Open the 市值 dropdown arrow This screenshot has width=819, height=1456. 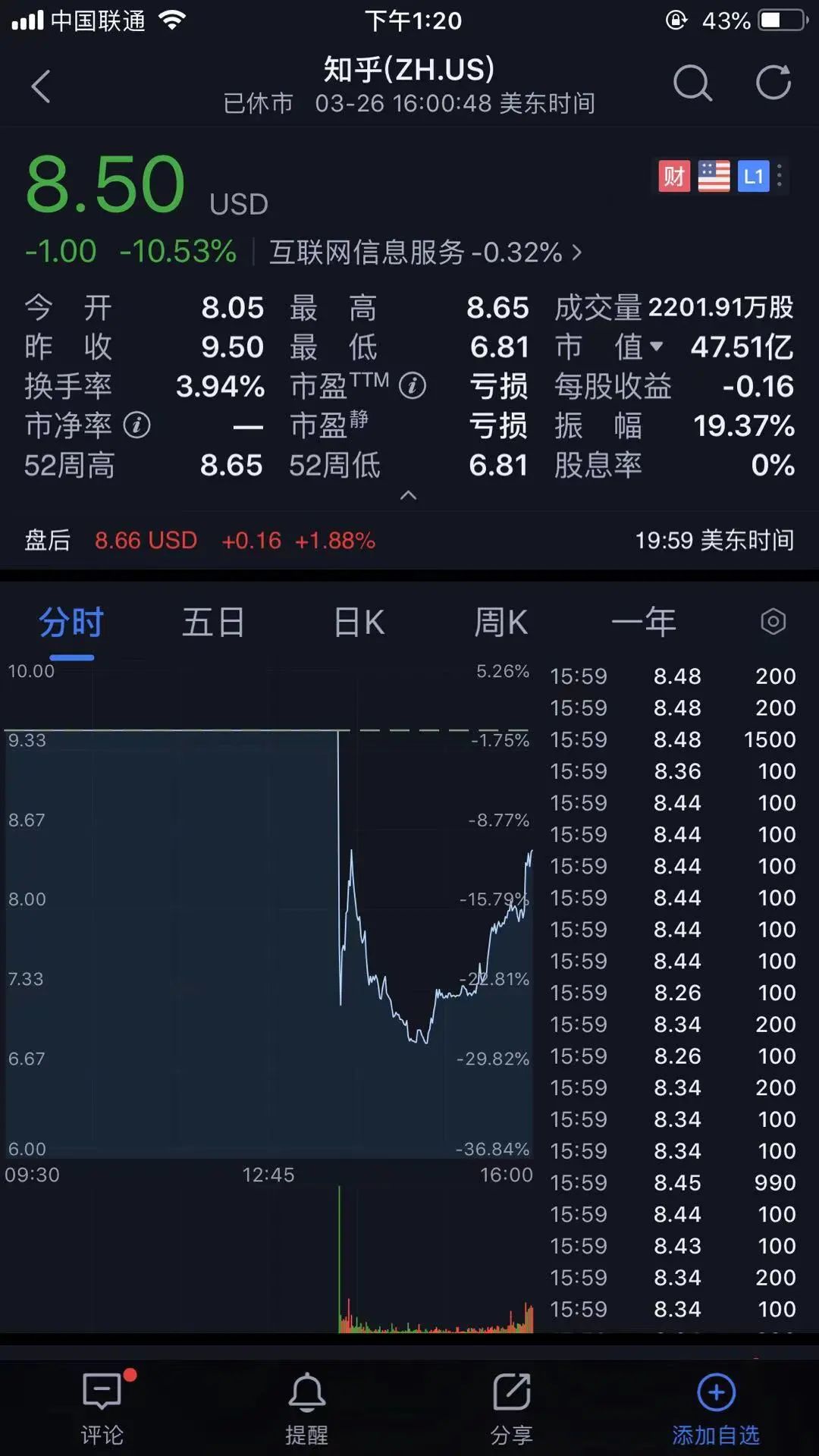(x=657, y=347)
